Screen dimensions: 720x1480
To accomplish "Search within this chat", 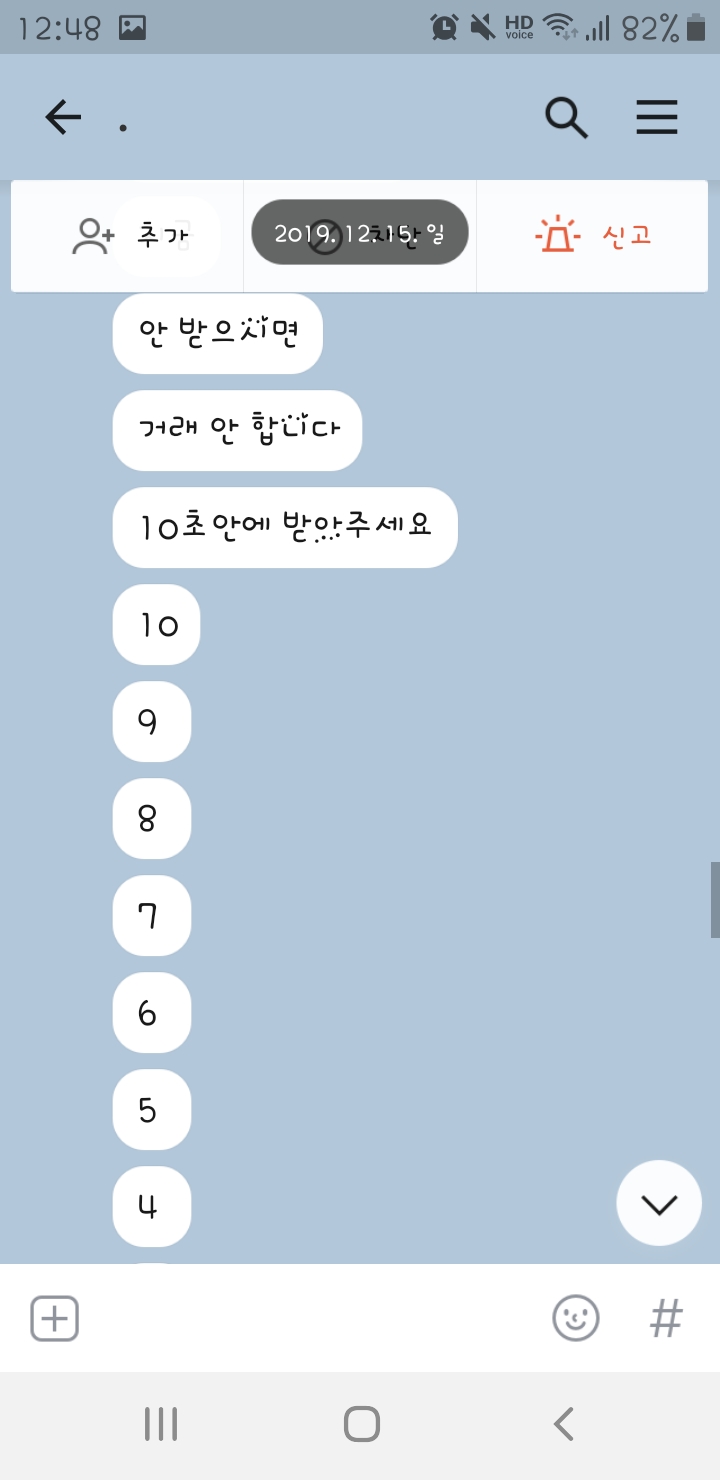I will 566,118.
